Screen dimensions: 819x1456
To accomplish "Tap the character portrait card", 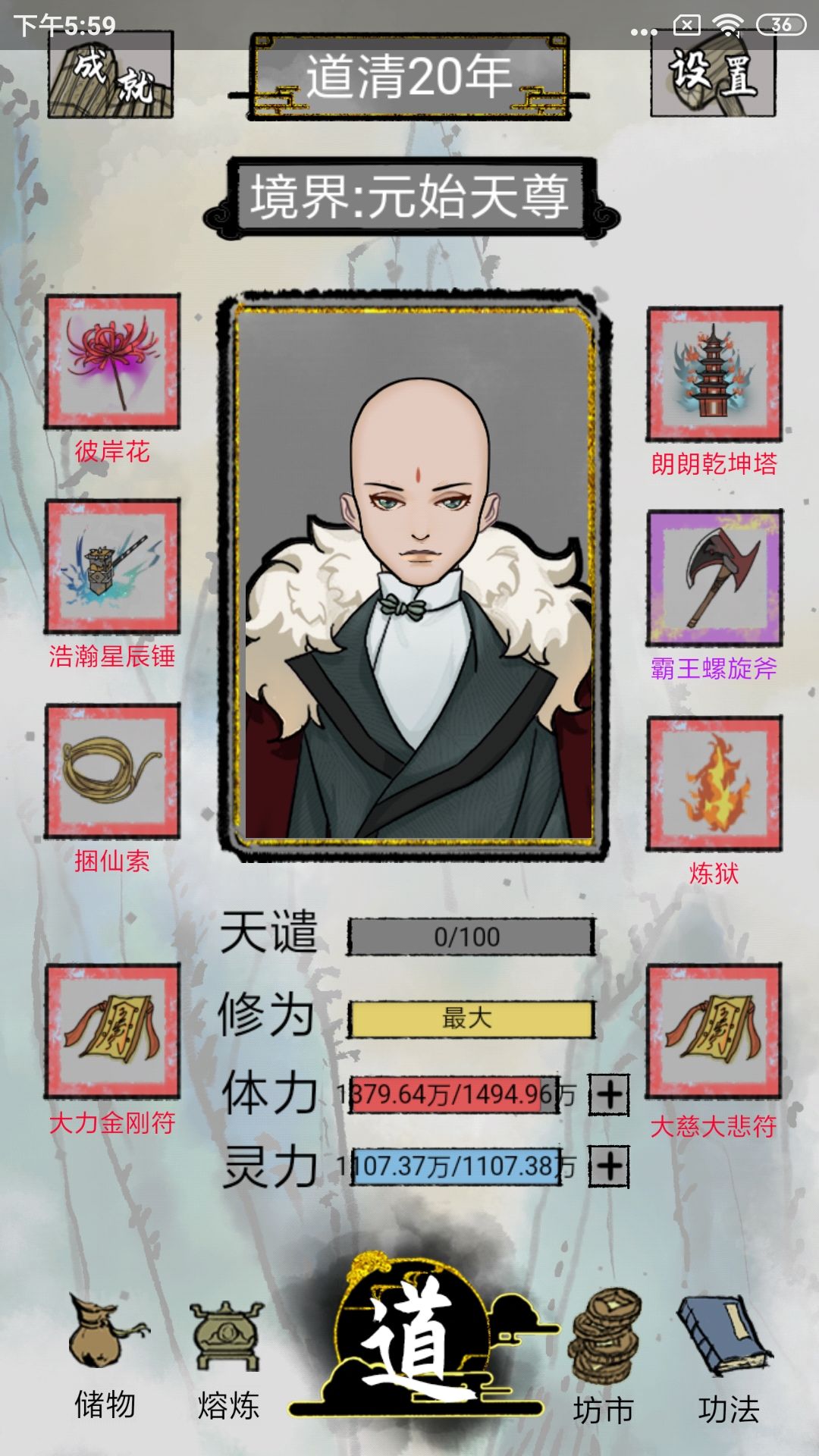I will point(415,574).
